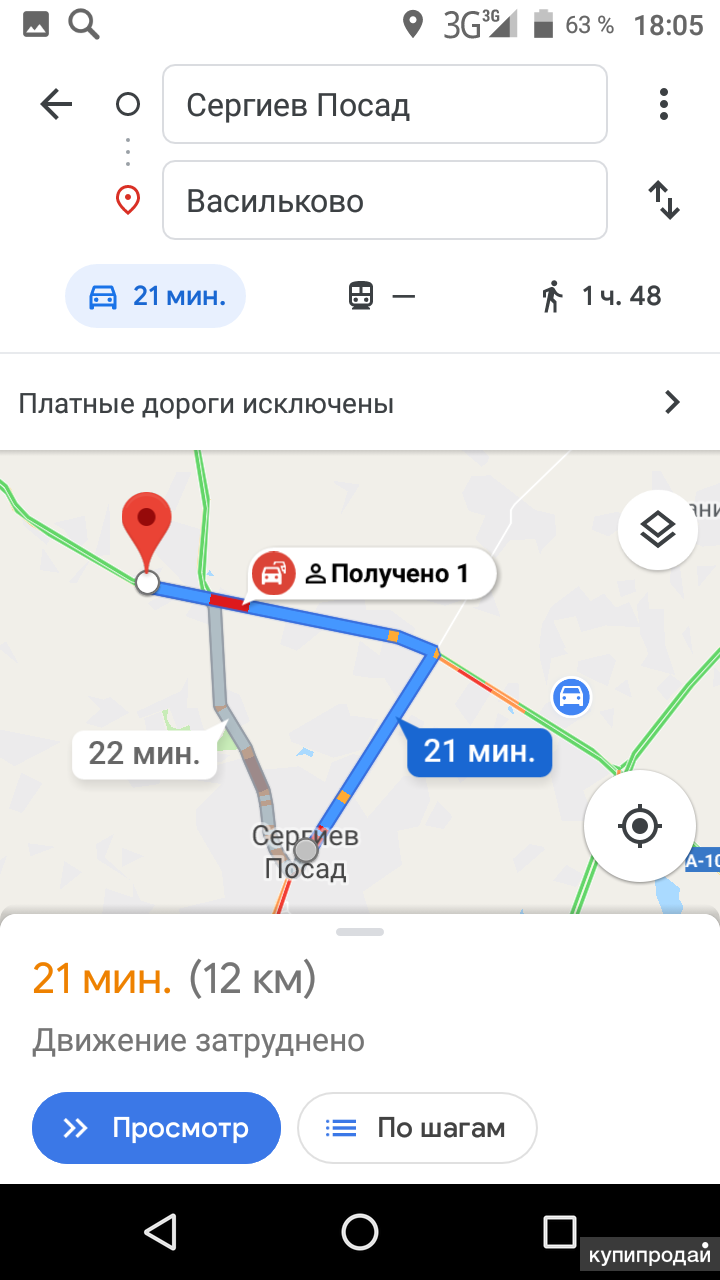
Task: Choose the alternative 22 мин. route
Action: [x=143, y=752]
